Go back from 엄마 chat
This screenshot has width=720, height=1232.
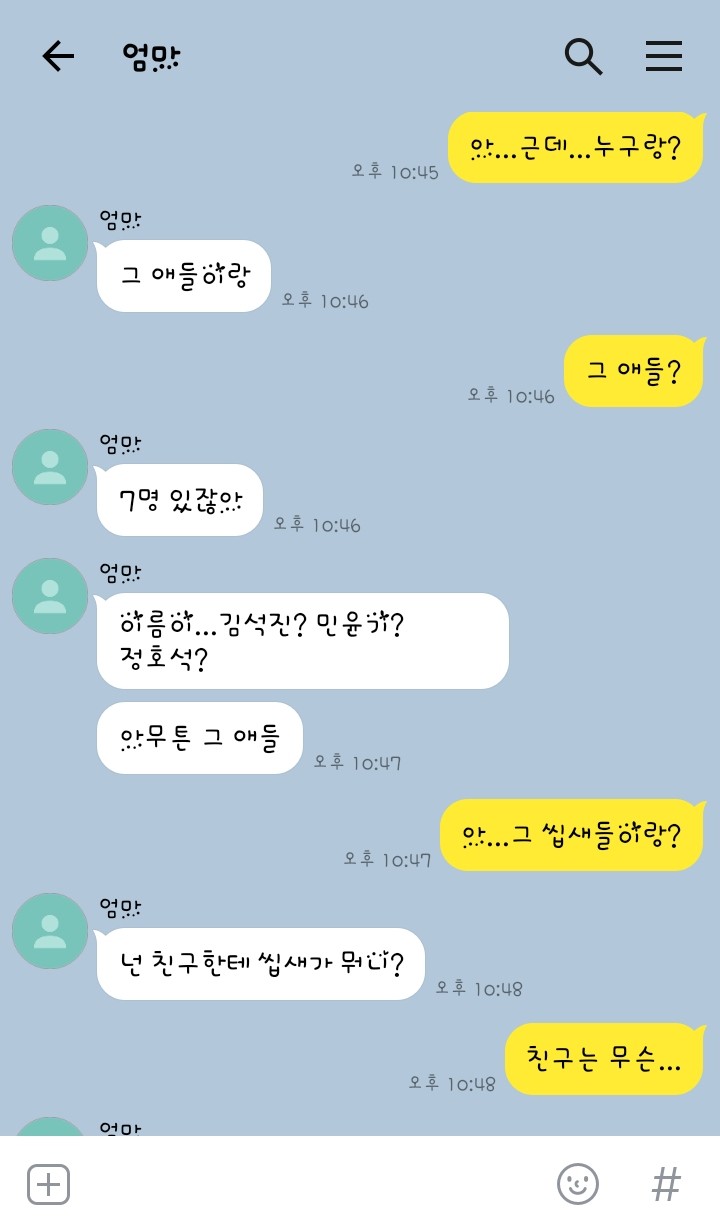coord(58,57)
